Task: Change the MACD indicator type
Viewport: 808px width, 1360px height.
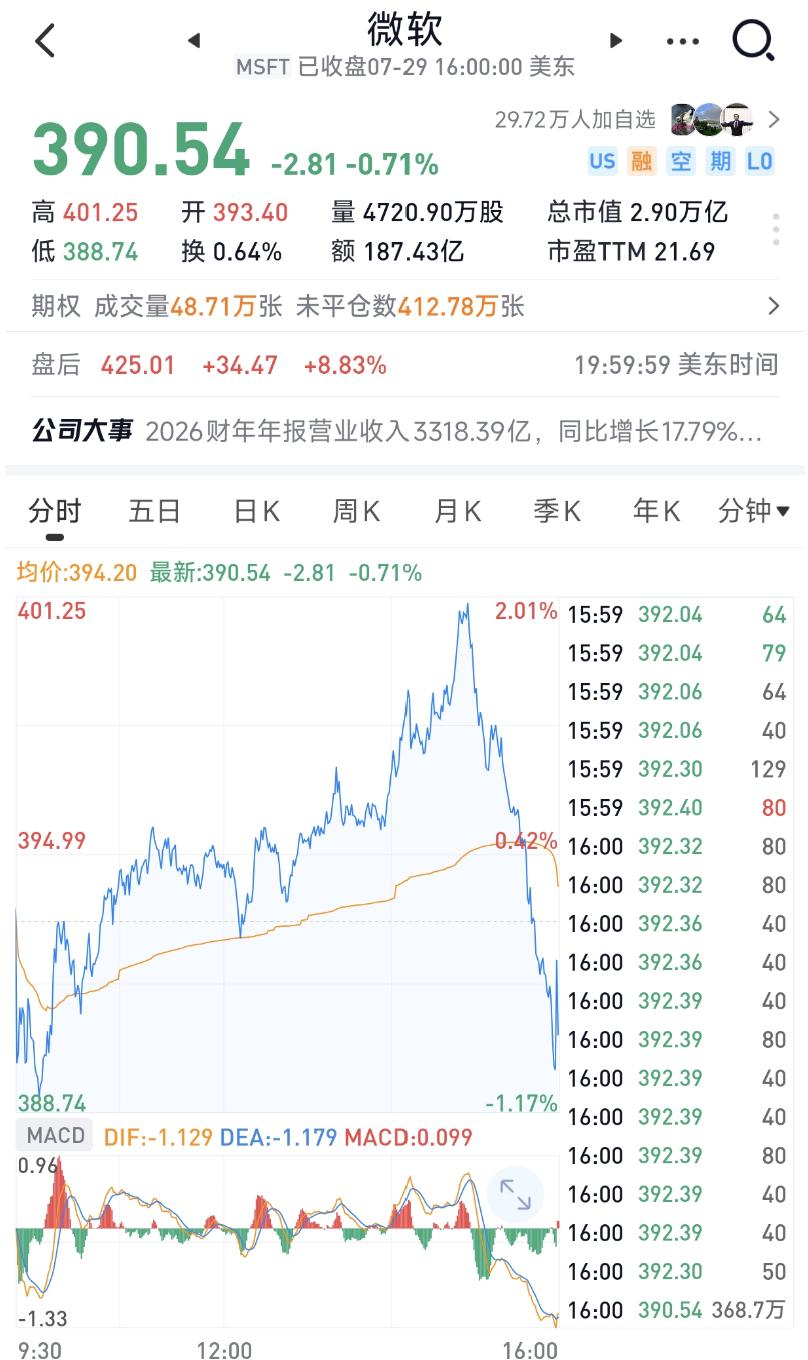Action: coord(56,1136)
